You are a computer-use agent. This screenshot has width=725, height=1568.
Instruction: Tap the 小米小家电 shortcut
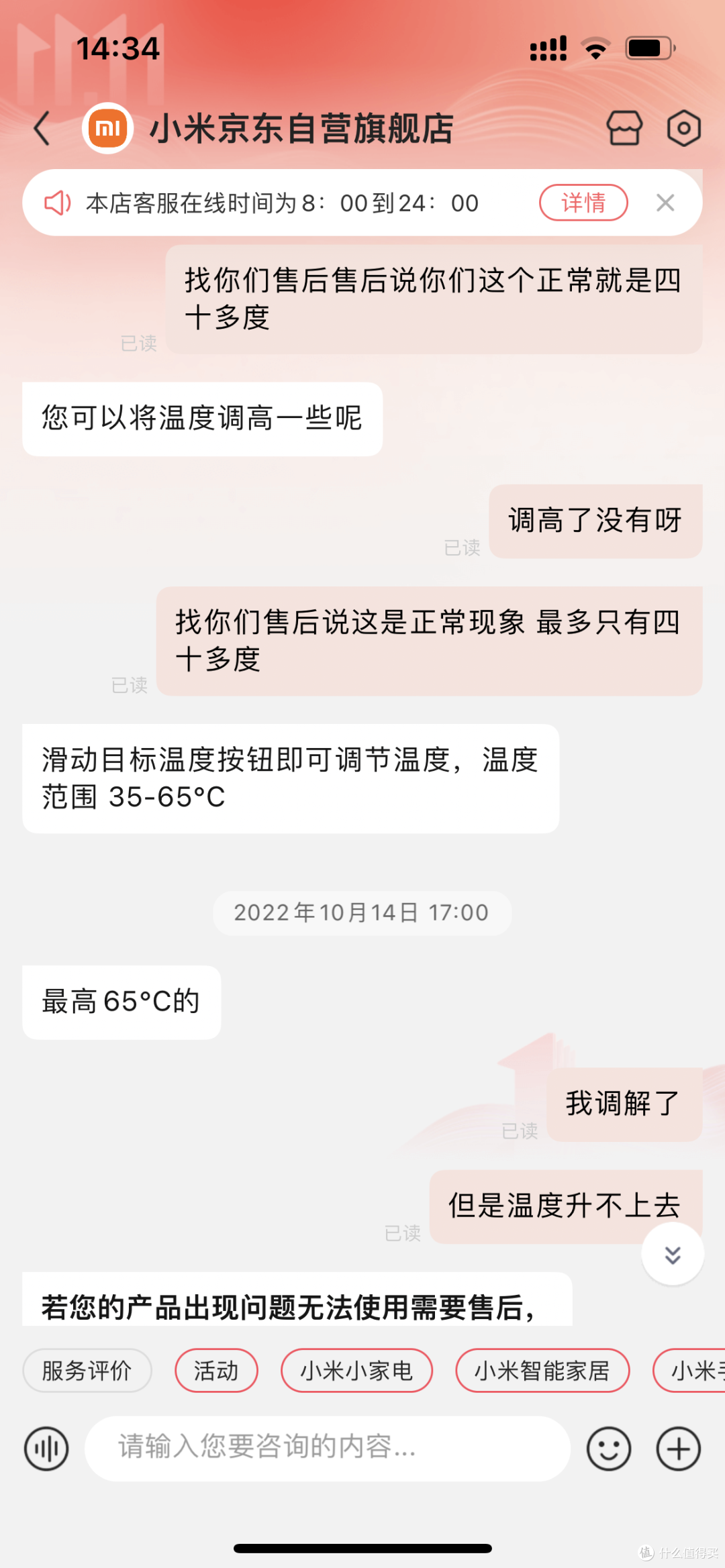tap(356, 1371)
